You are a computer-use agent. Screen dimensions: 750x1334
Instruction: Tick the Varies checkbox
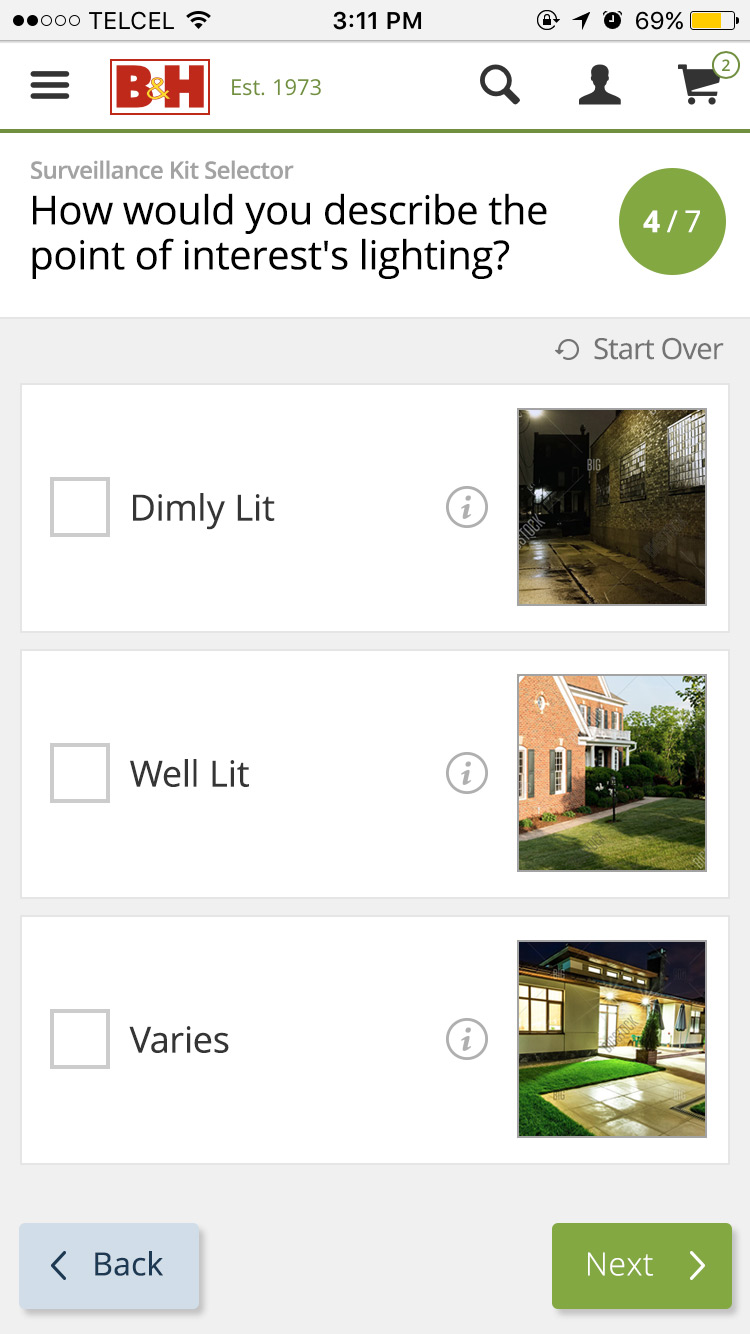tap(80, 1039)
